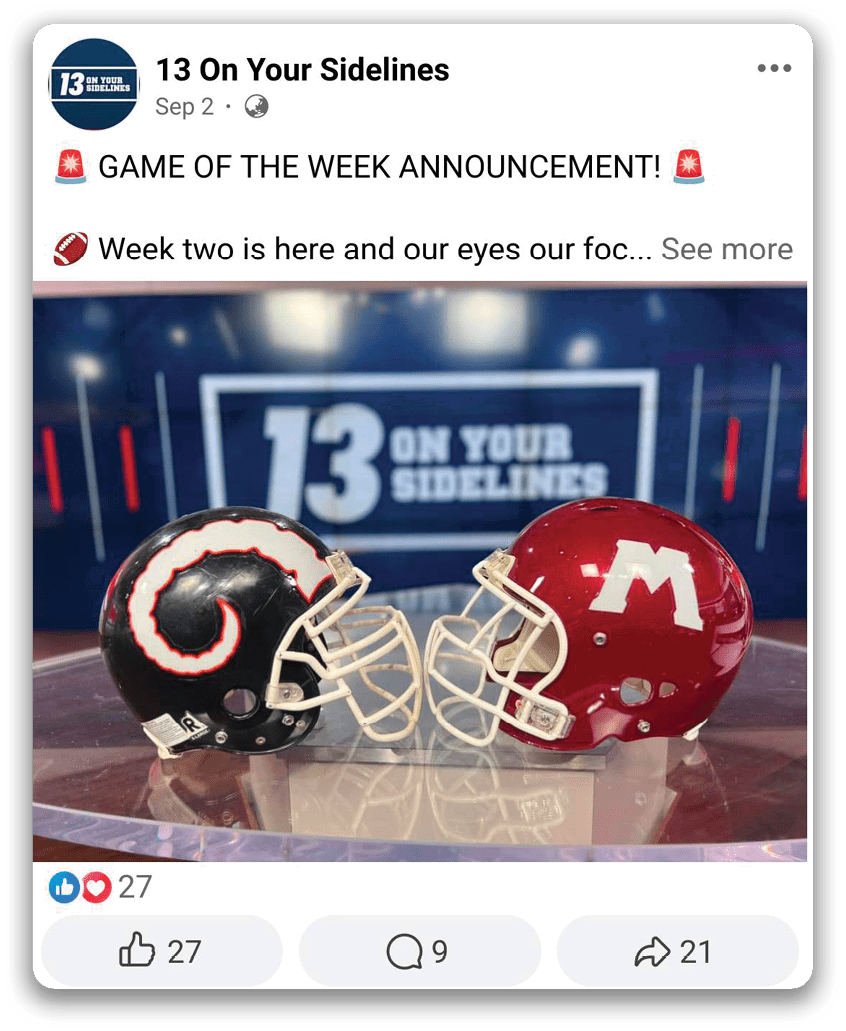Share the Game of the Week post
This screenshot has height=1031, width=846.
coord(676,951)
